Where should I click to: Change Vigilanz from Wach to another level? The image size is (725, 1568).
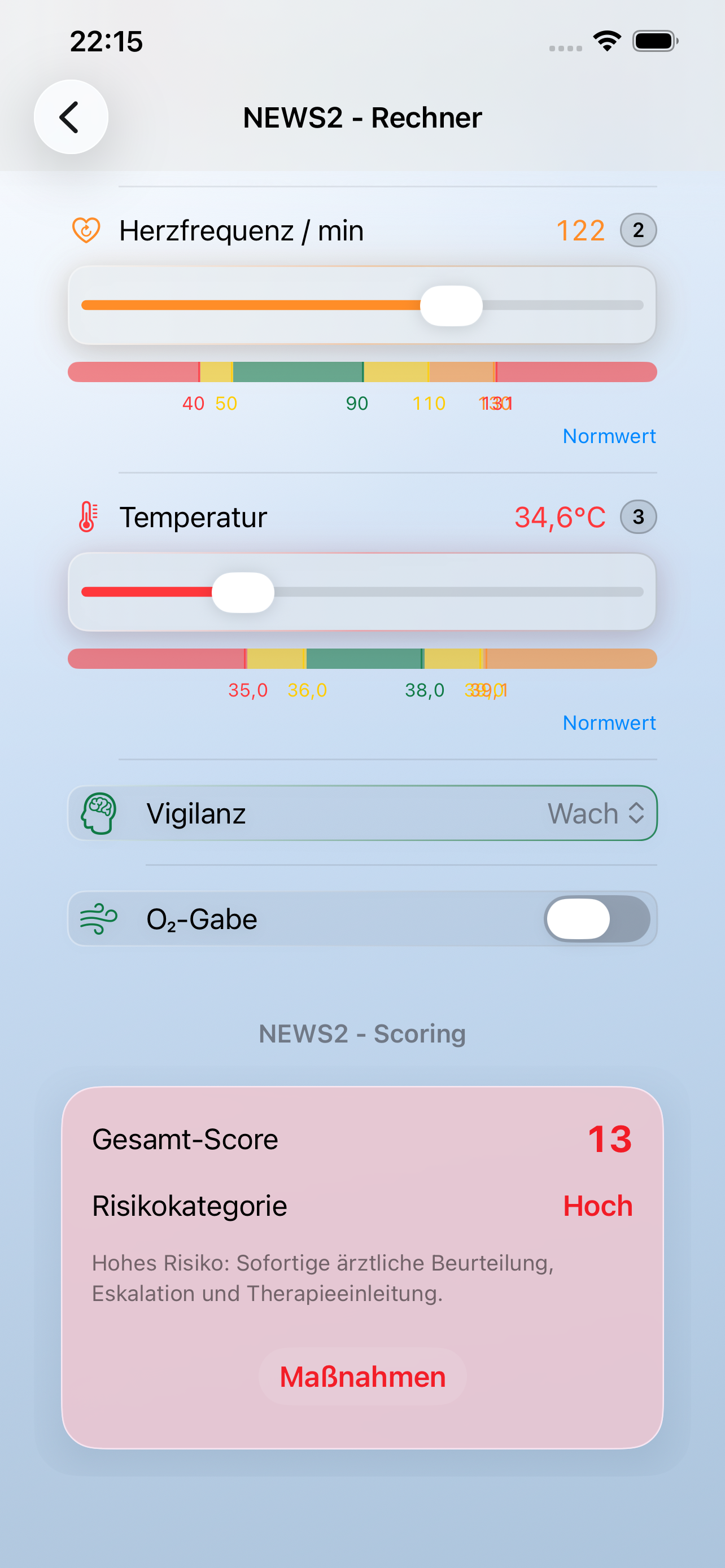pyautogui.click(x=595, y=813)
